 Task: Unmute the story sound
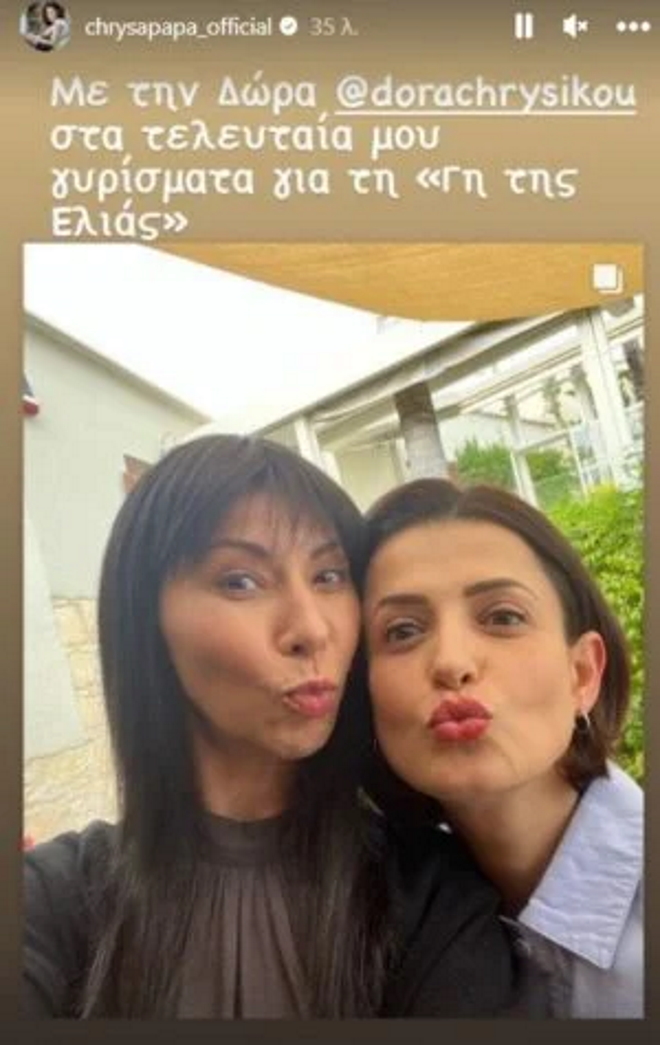575,27
